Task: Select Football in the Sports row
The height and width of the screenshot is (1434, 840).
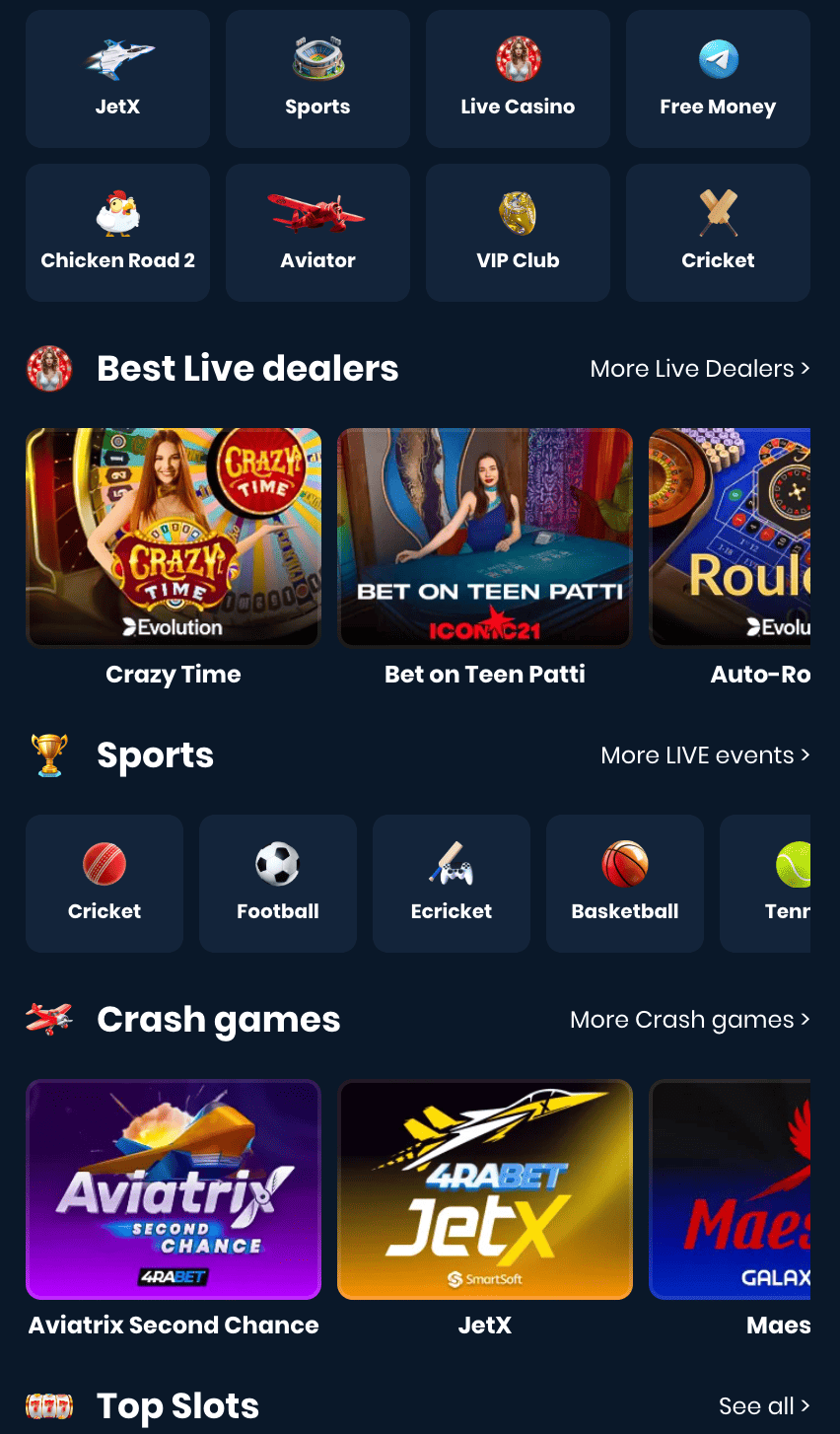Action: (x=278, y=884)
